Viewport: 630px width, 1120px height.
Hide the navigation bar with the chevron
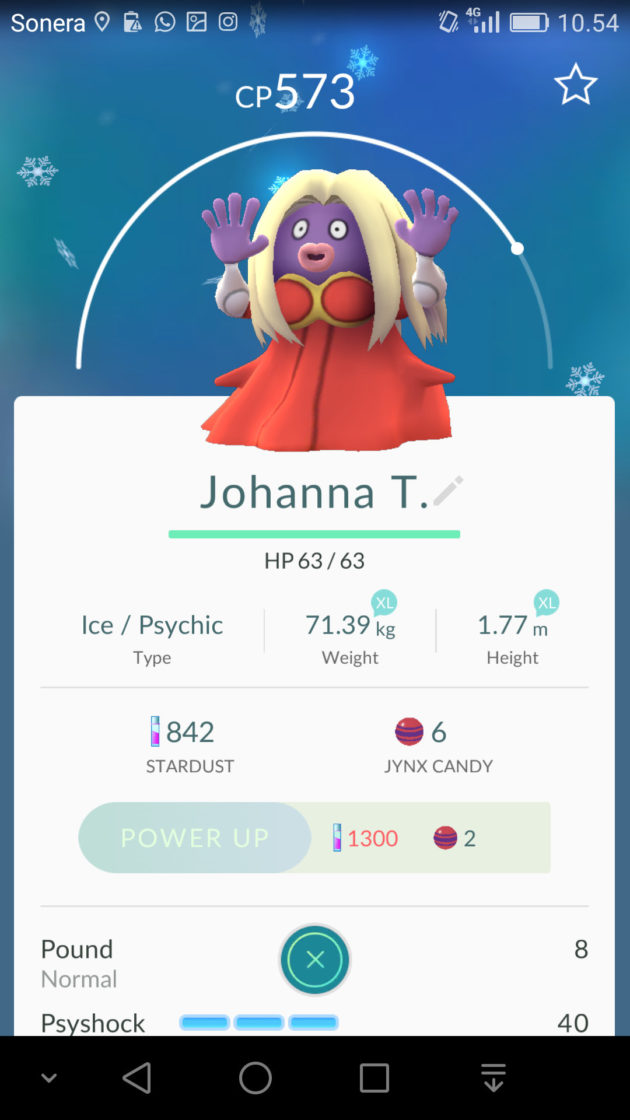click(x=48, y=1078)
